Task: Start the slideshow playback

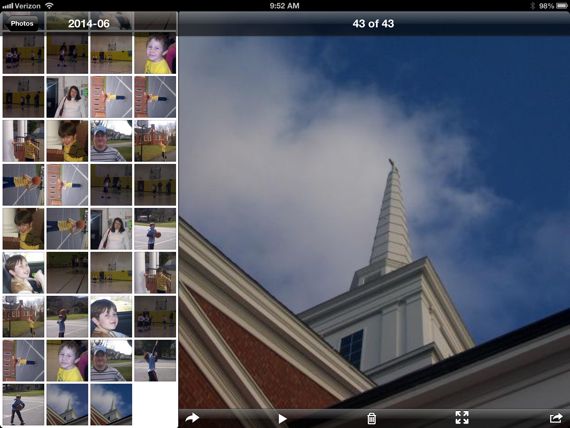Action: tap(282, 419)
